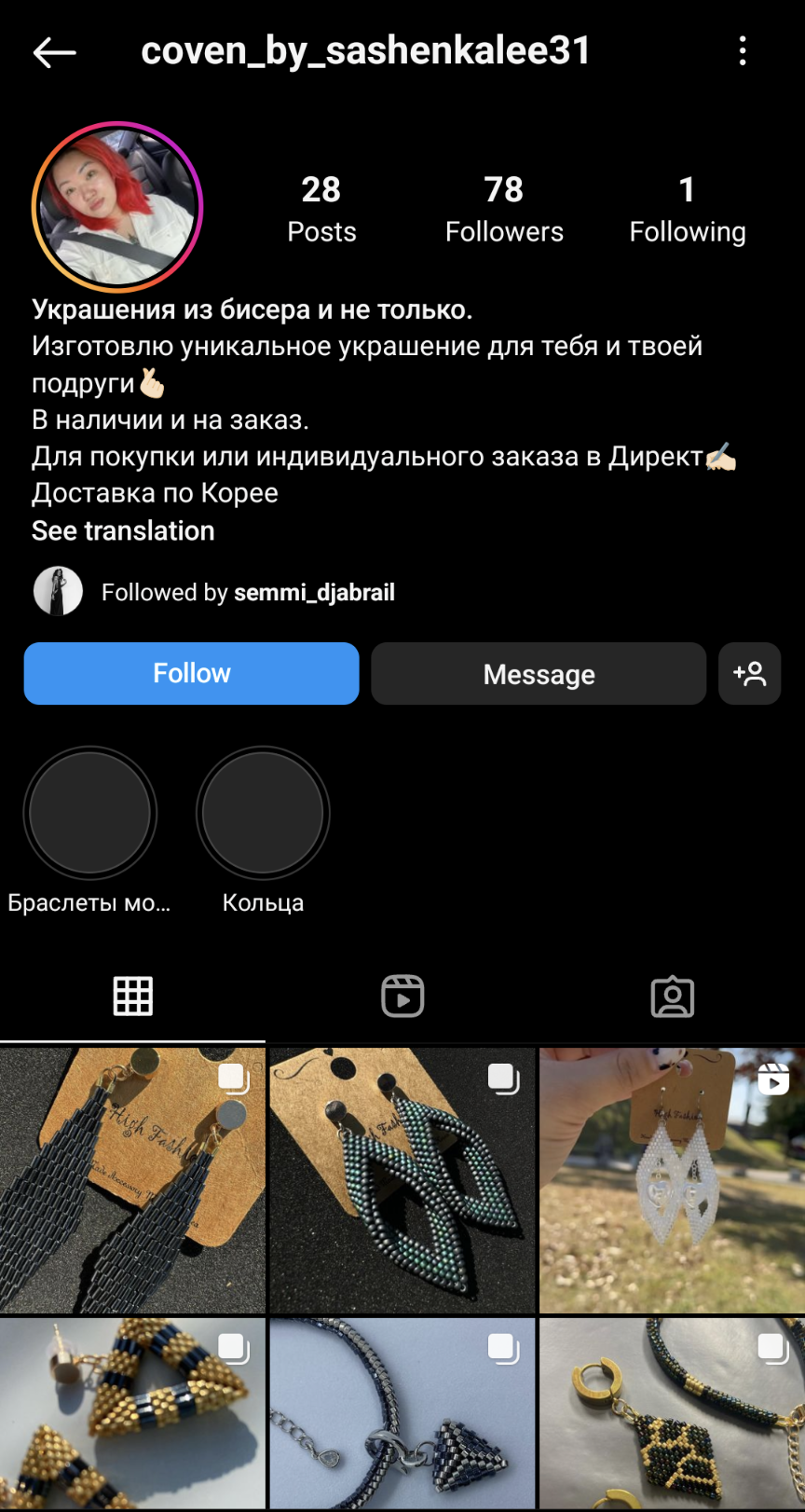Image resolution: width=805 pixels, height=1512 pixels.
Task: Open the three-dot overflow menu
Action: tap(743, 51)
